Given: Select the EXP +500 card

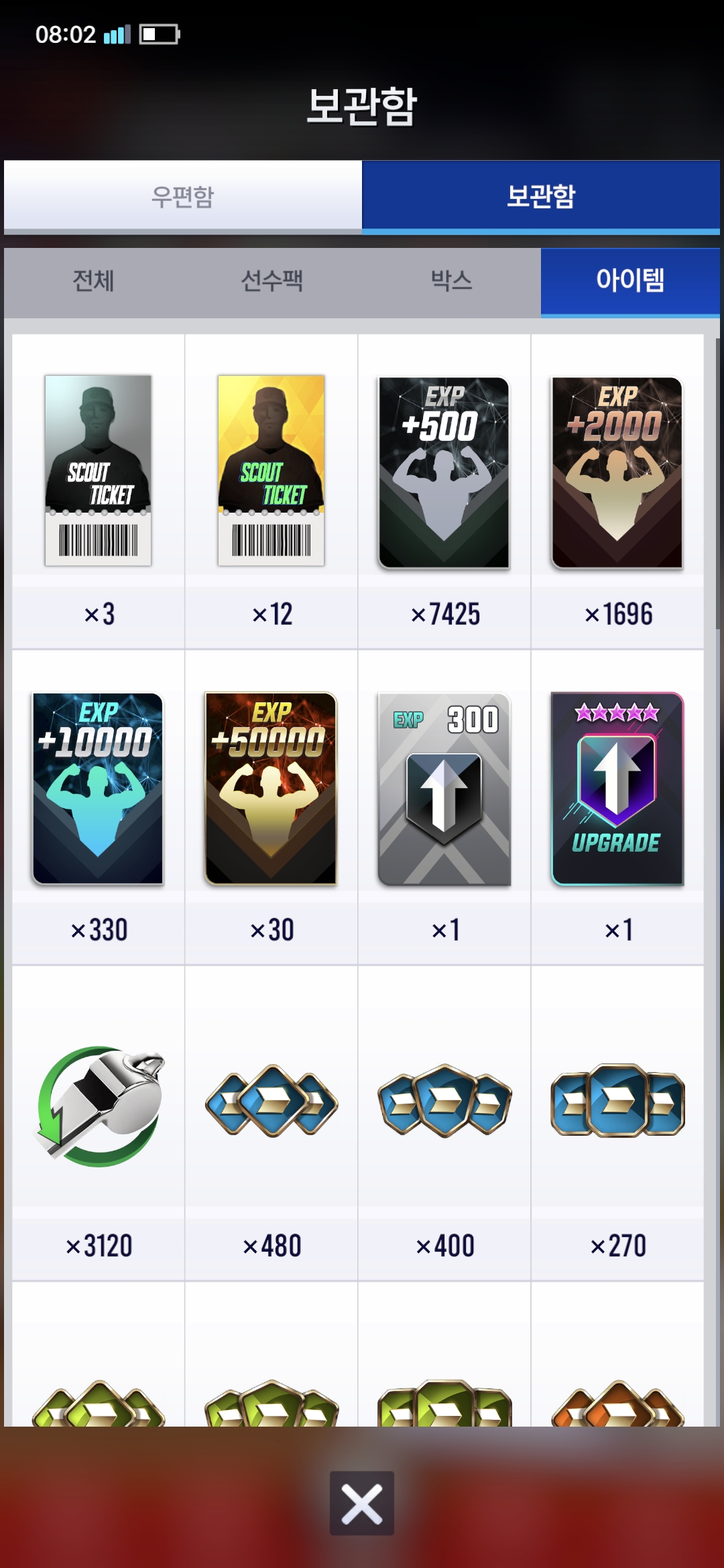Looking at the screenshot, I should pyautogui.click(x=444, y=472).
